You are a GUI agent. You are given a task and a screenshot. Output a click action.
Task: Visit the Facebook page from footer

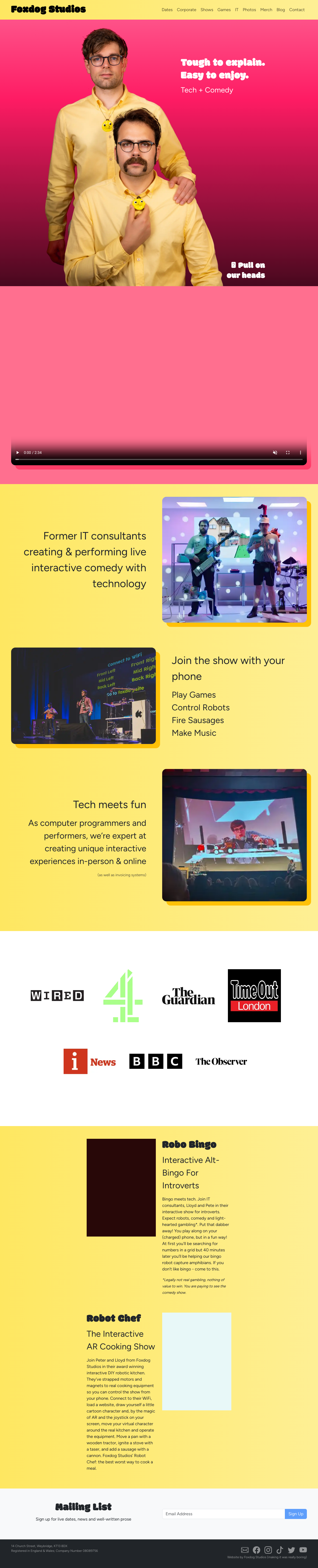pos(257,1550)
